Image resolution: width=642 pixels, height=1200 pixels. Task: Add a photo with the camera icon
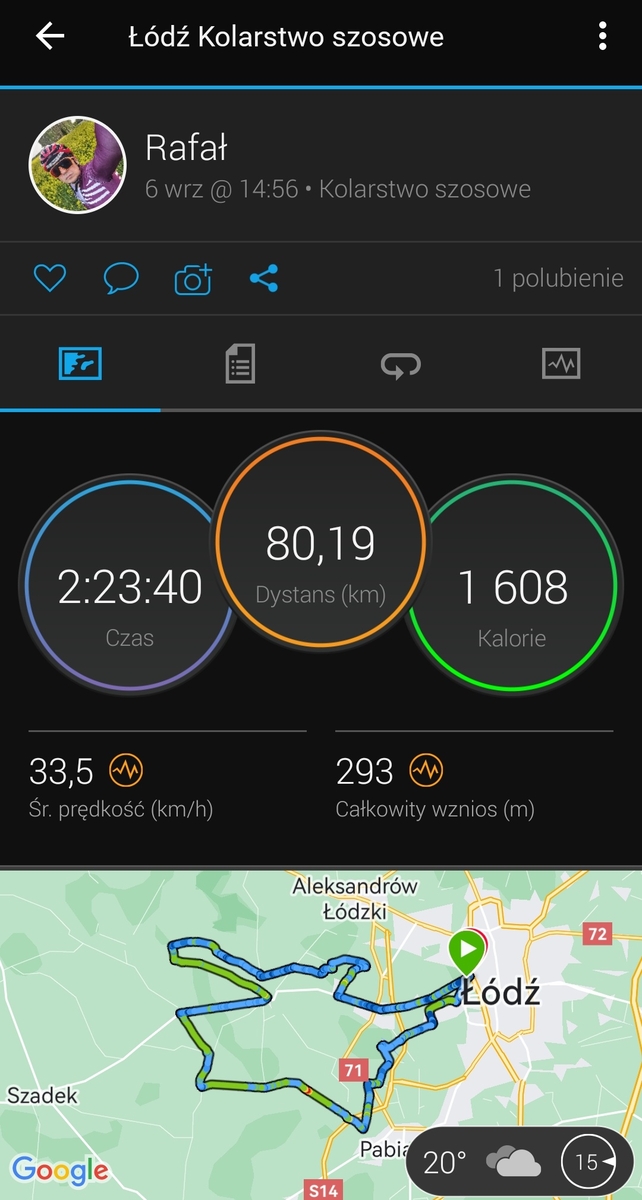[193, 279]
